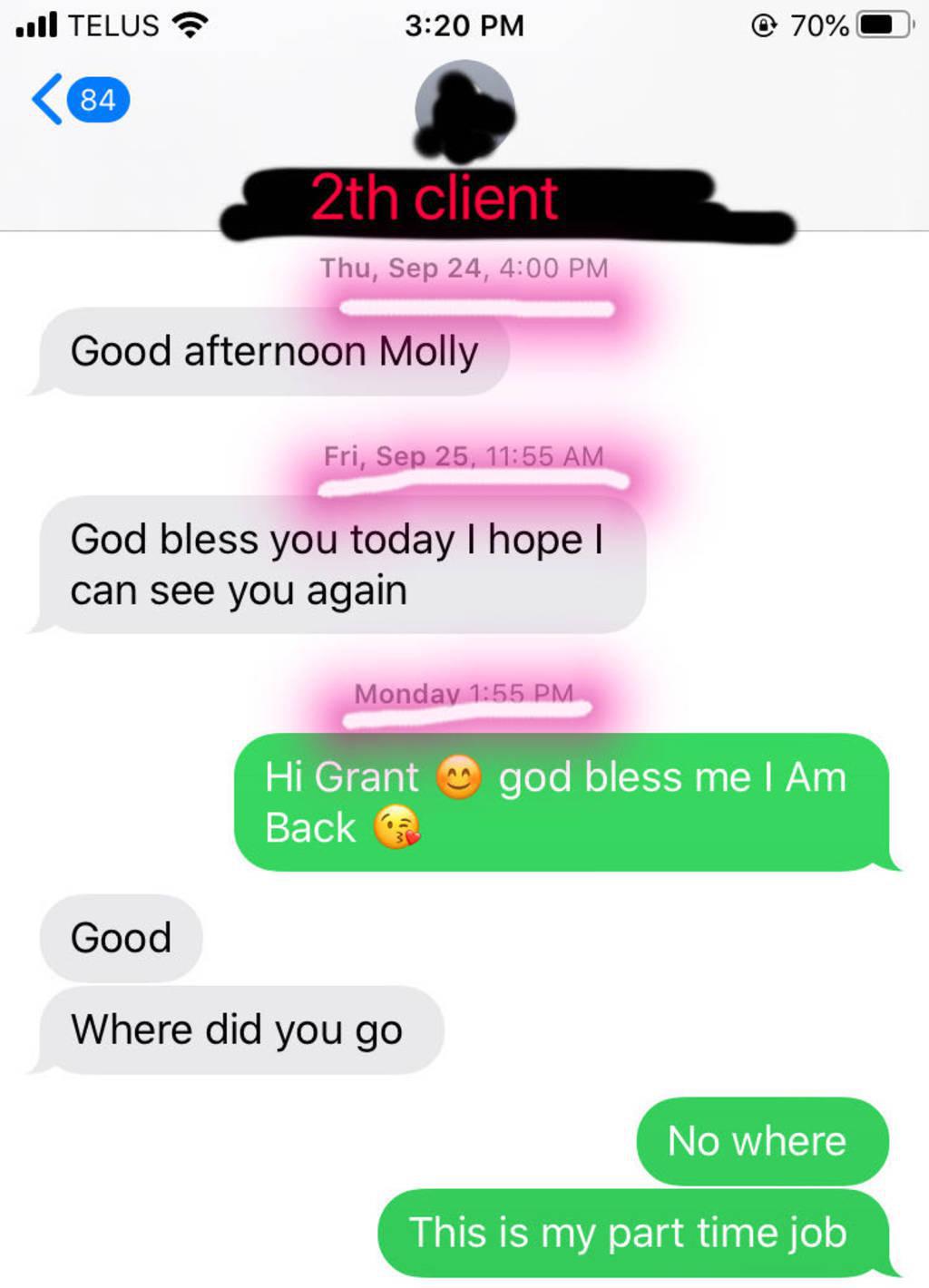Open contact details from the header avatar

[x=464, y=109]
